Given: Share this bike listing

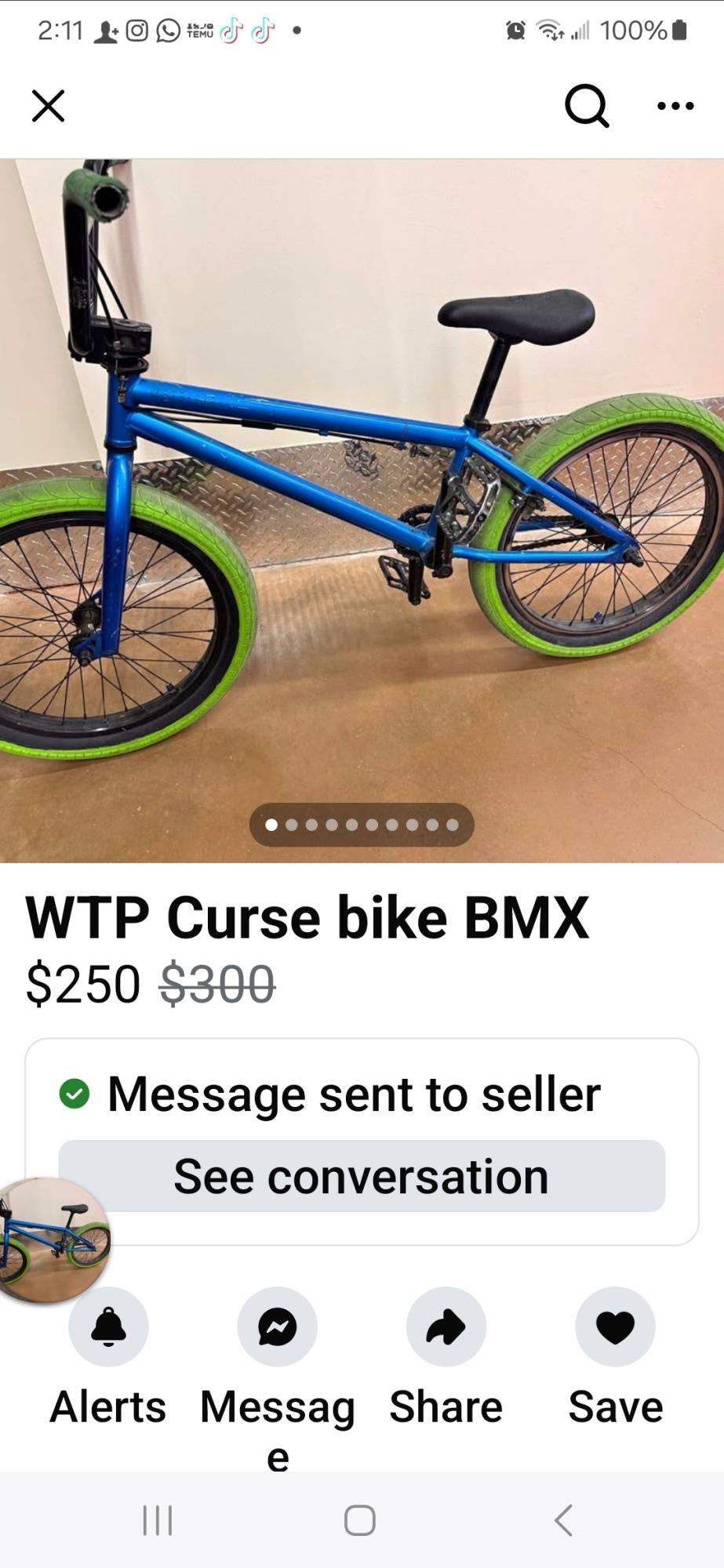Looking at the screenshot, I should point(446,1327).
